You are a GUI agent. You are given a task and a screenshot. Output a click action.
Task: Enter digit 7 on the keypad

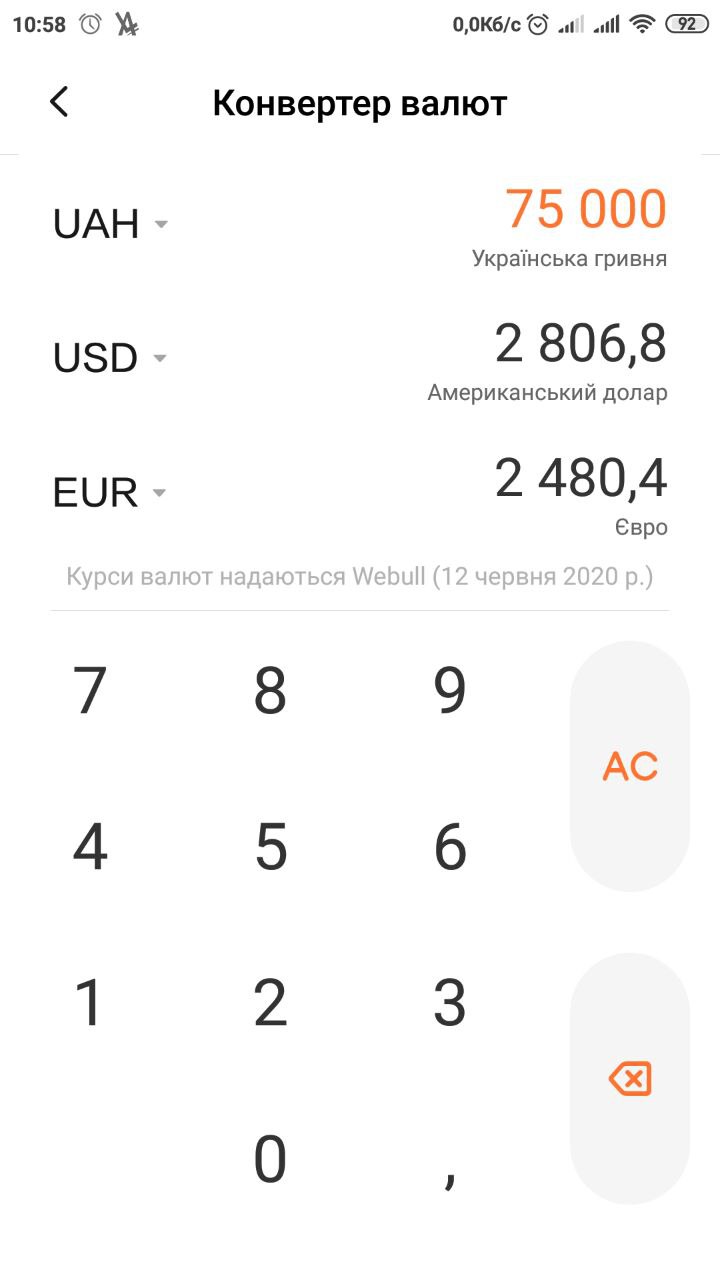[x=90, y=690]
